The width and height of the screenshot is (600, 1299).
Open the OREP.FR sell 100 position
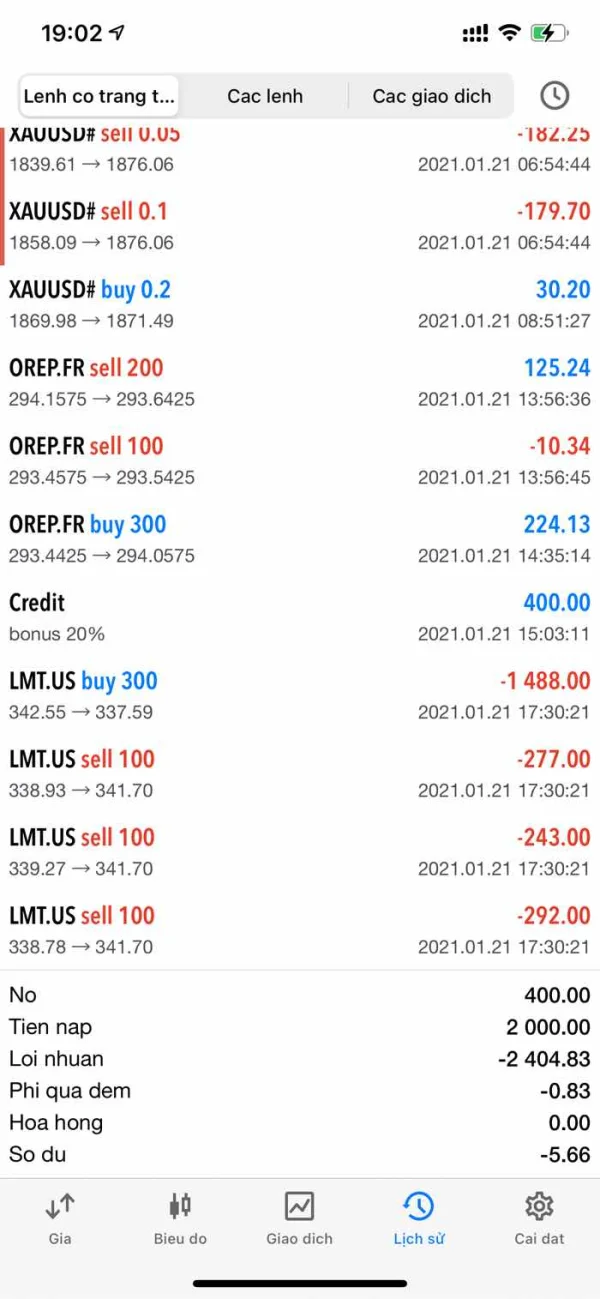coord(300,460)
